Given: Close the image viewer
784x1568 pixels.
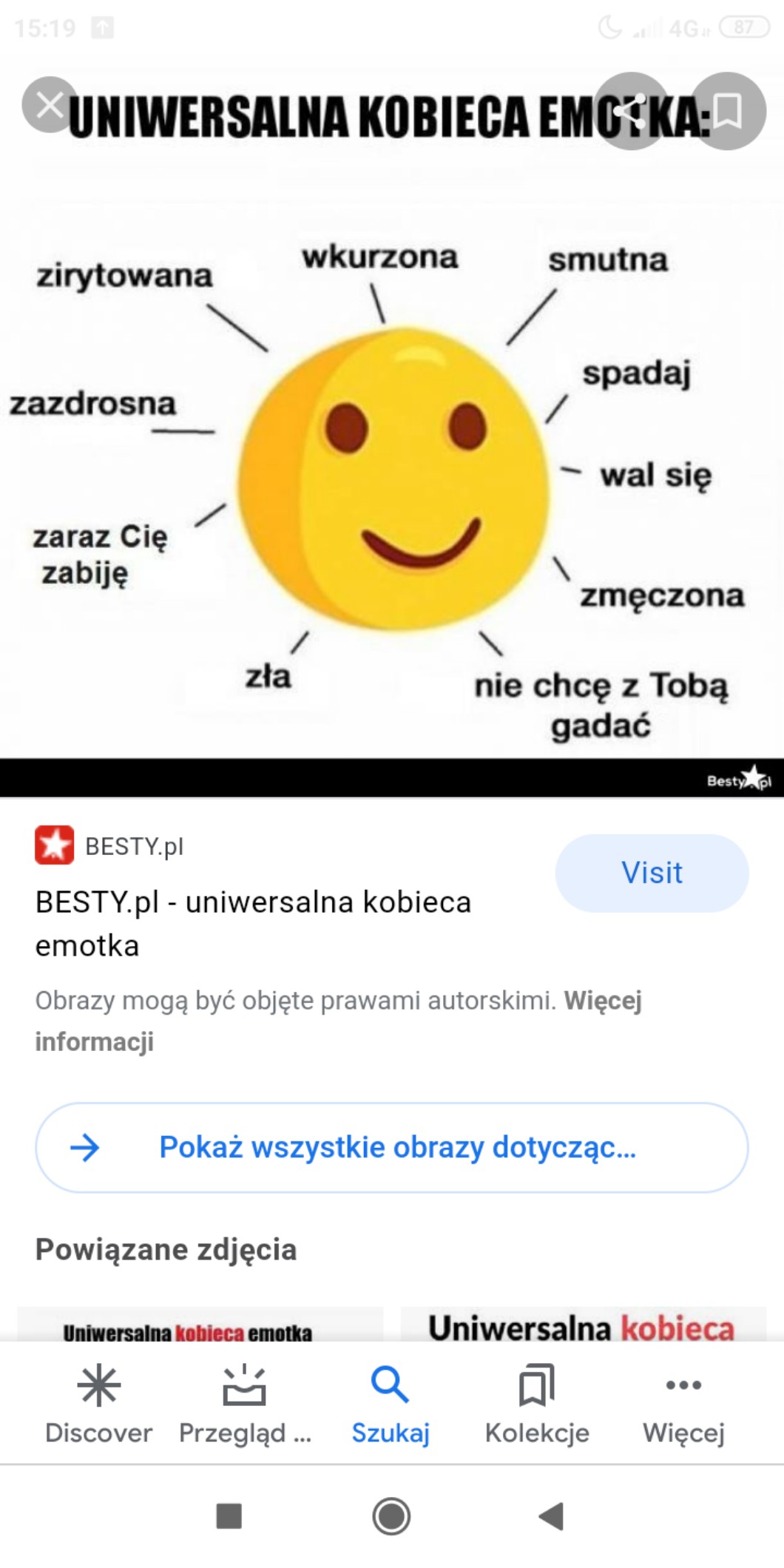Looking at the screenshot, I should click(50, 106).
